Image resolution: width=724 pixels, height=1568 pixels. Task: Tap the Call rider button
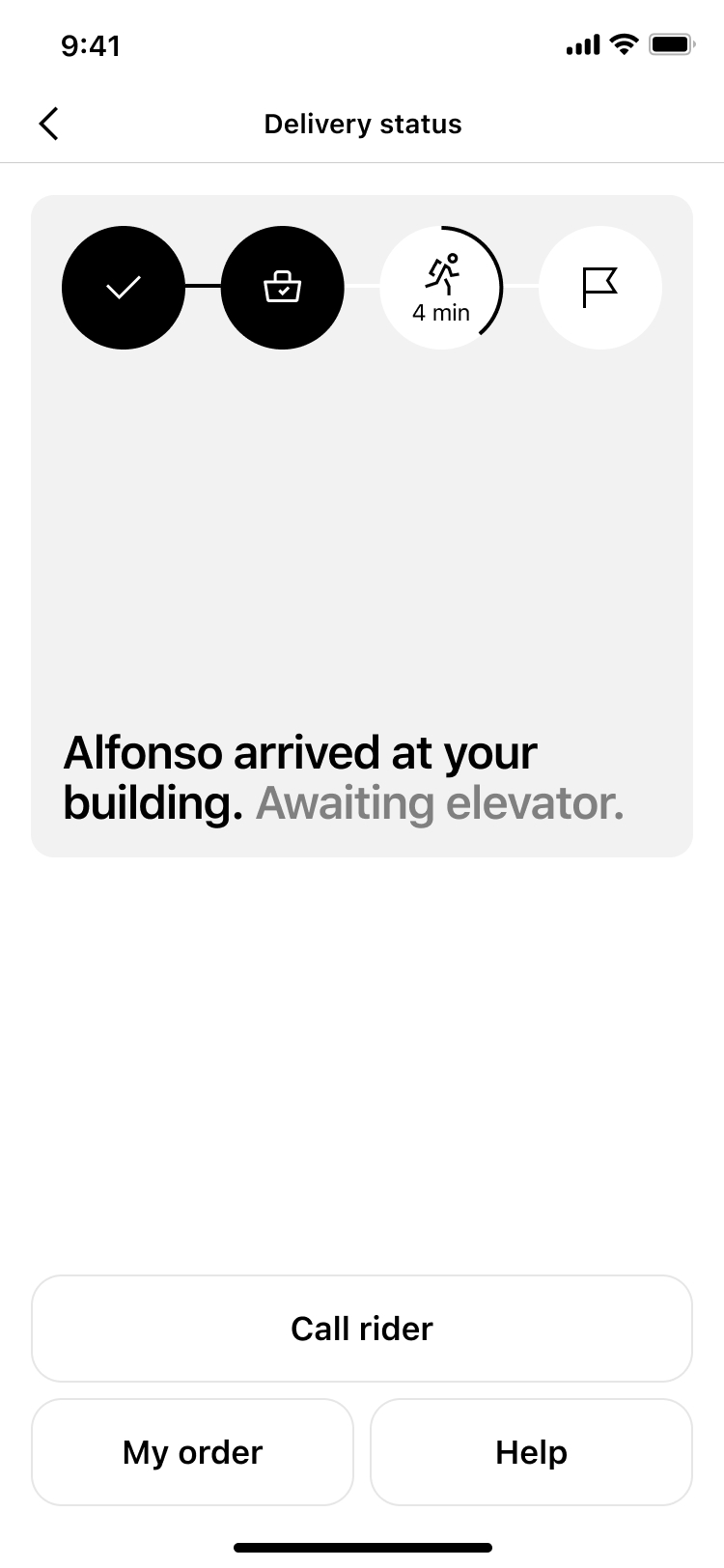point(362,1329)
